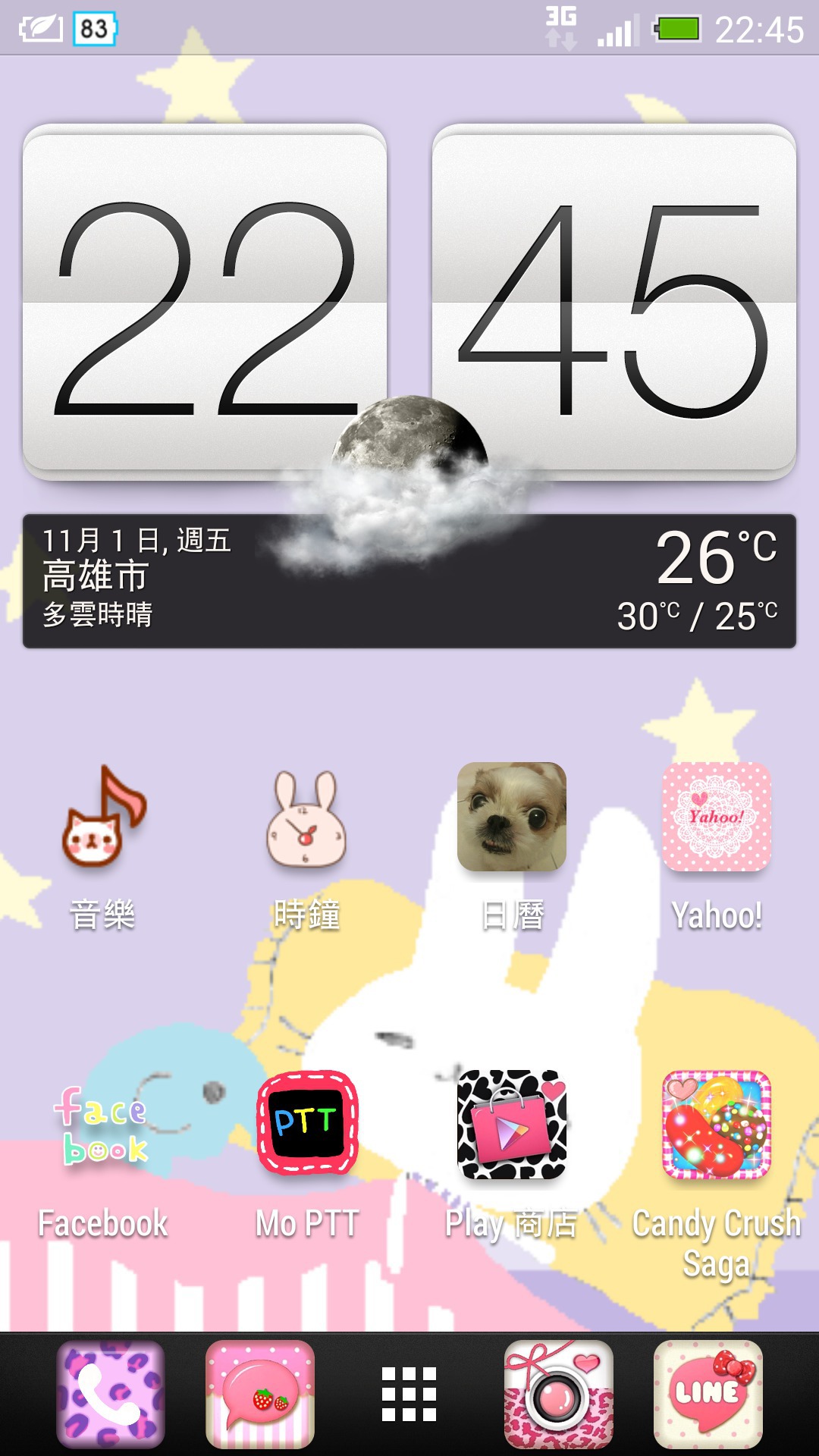Open the 日曆 calendar app
This screenshot has width=819, height=1456.
coord(512,817)
